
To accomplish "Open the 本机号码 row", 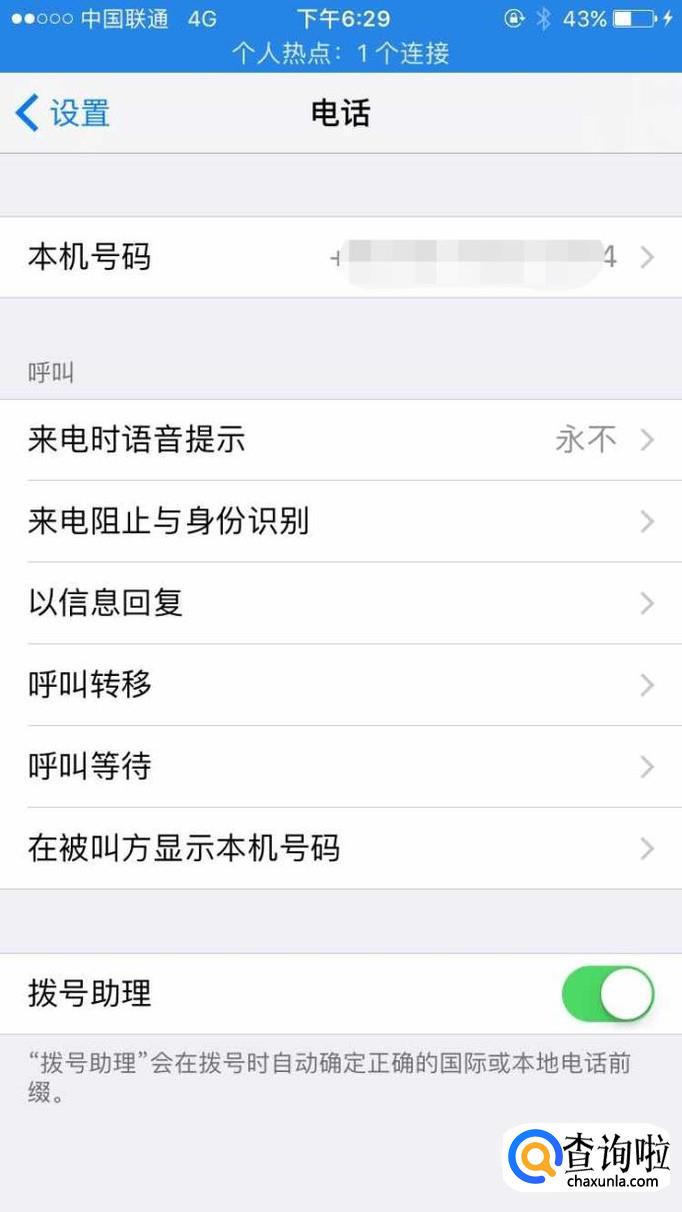I will click(x=340, y=257).
